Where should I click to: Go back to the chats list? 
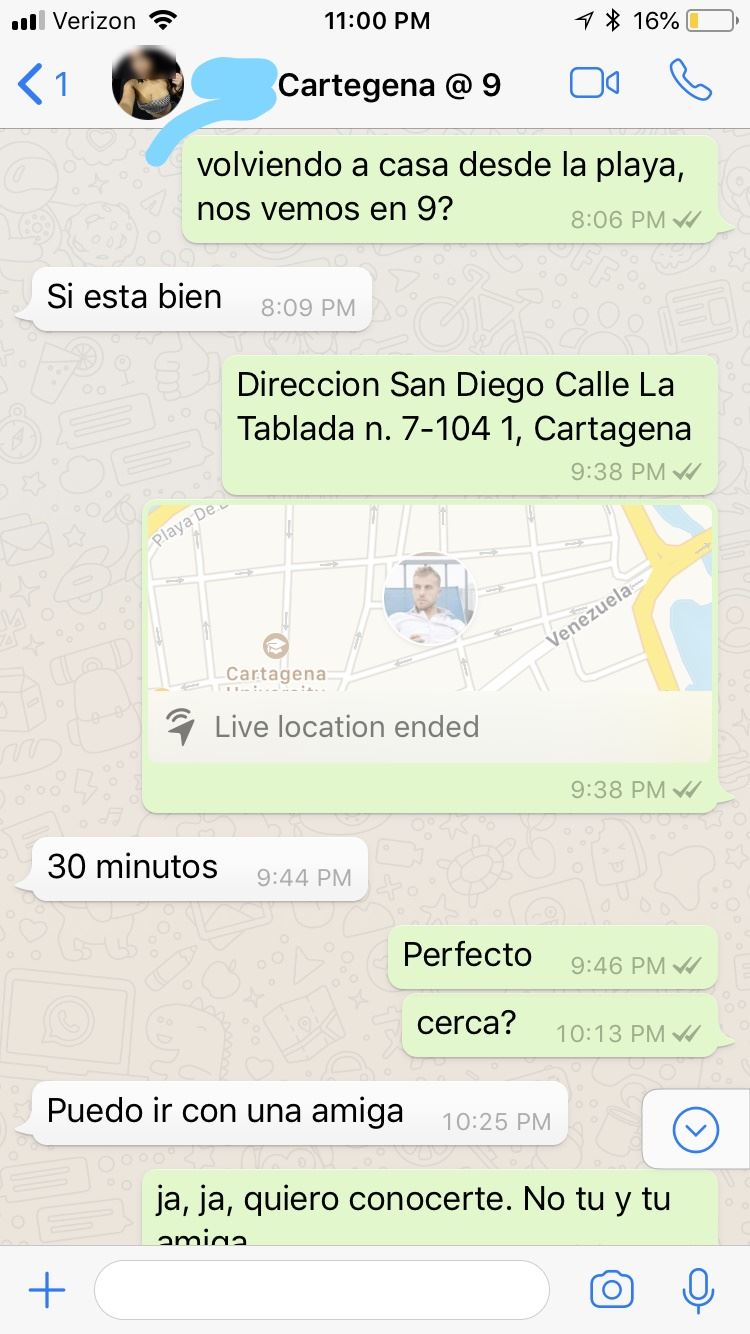[43, 84]
